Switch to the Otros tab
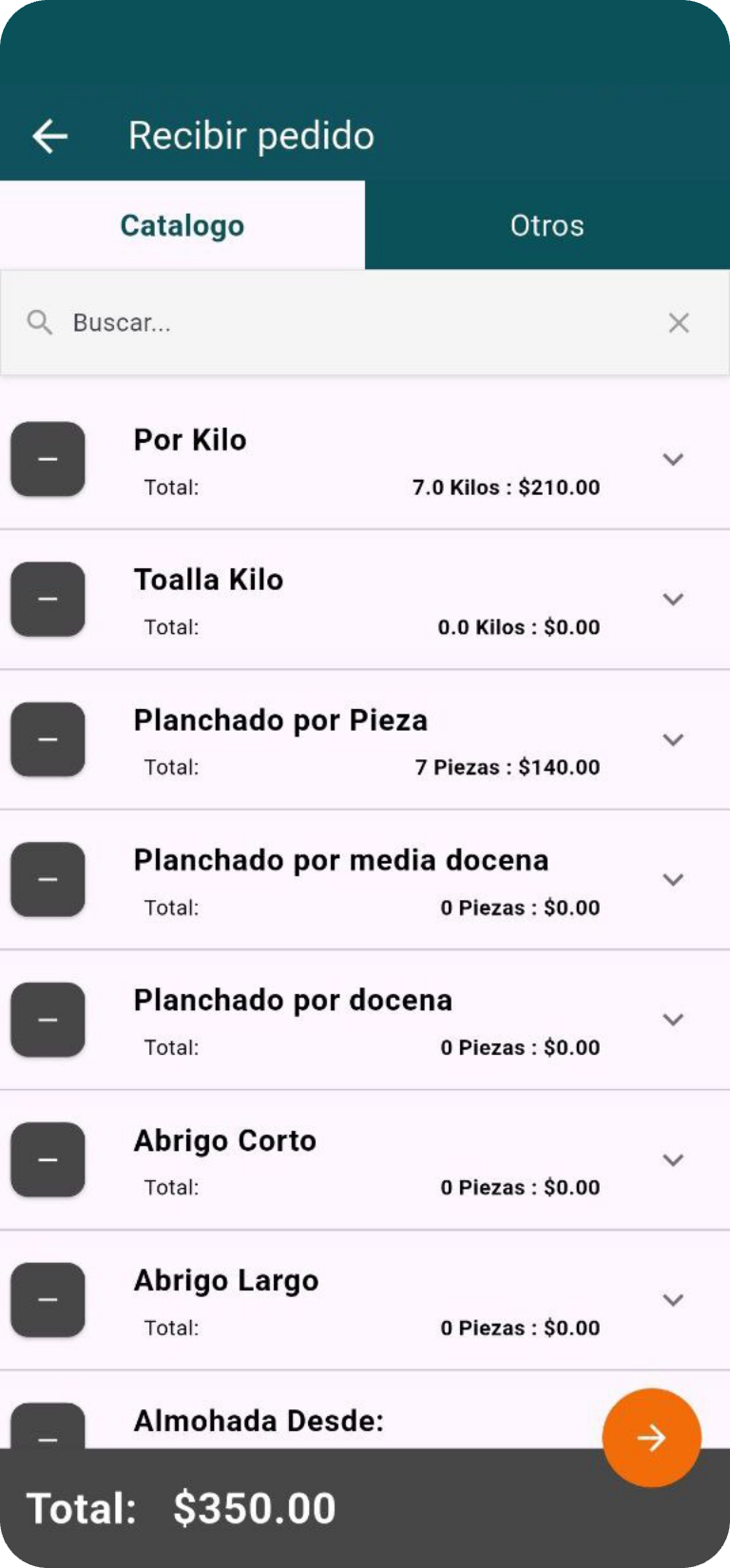 (547, 225)
